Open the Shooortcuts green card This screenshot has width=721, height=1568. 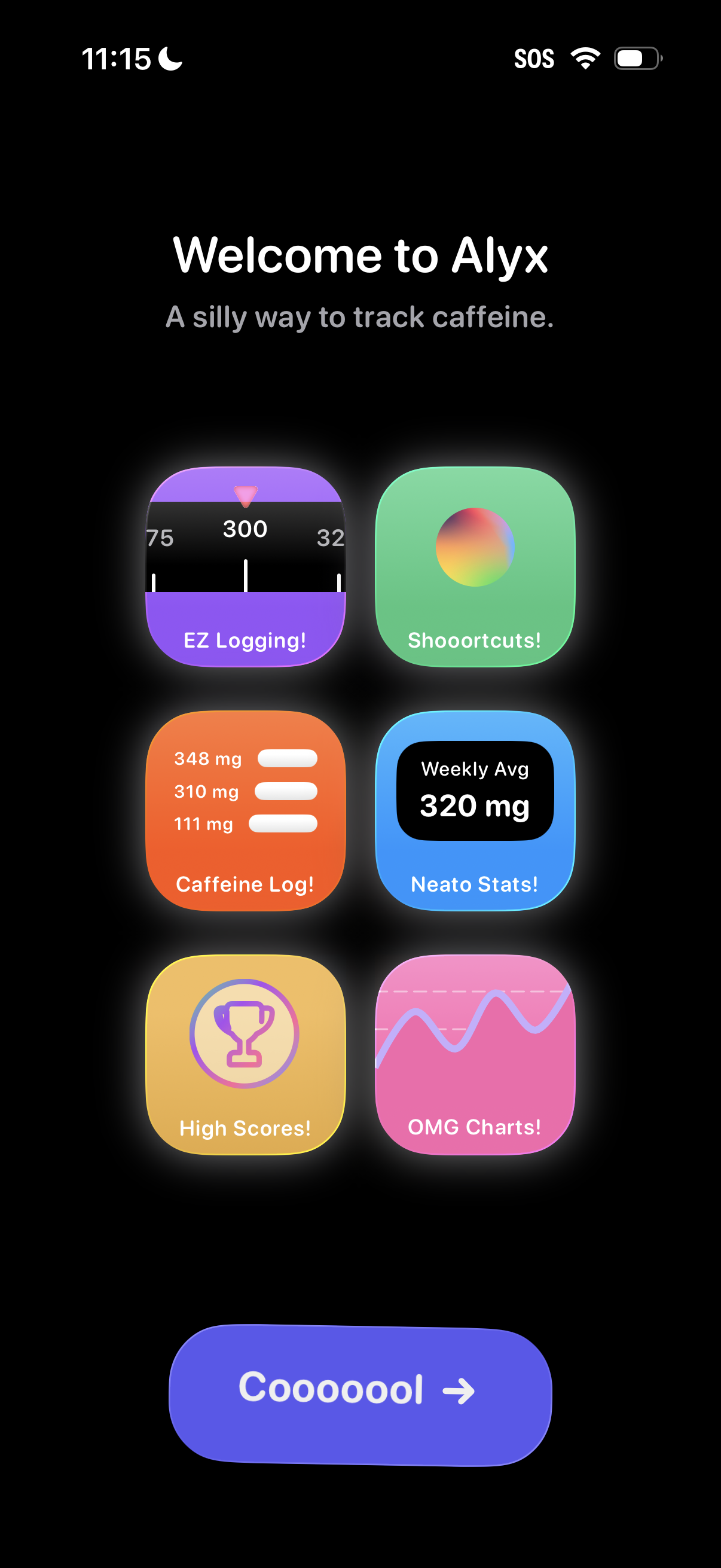coord(476,566)
